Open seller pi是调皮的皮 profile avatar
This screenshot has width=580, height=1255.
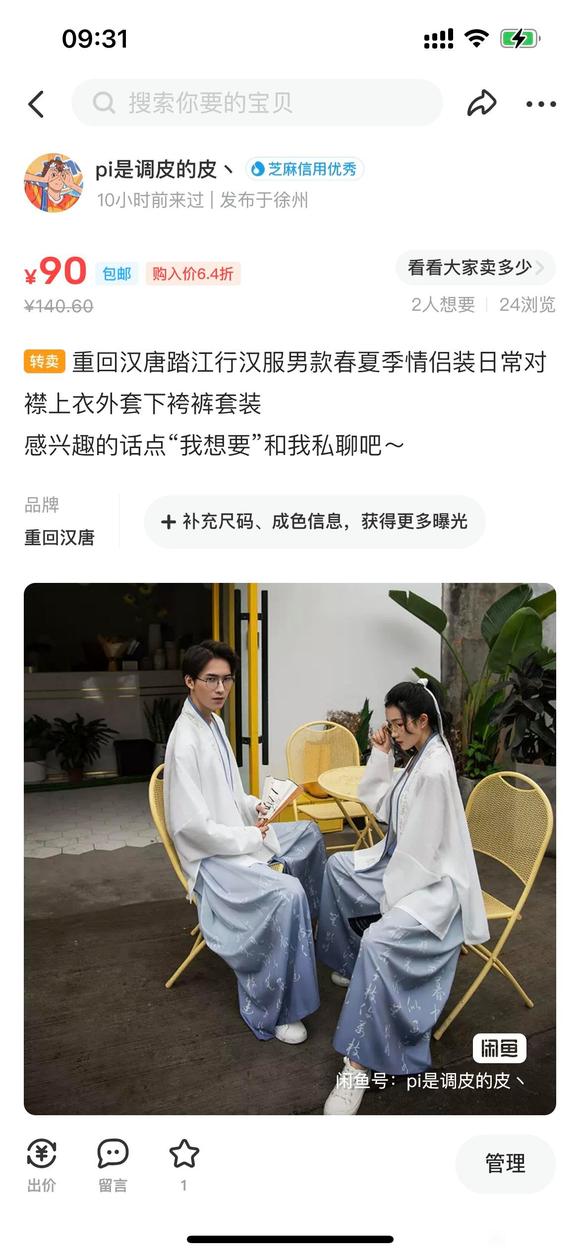(53, 183)
